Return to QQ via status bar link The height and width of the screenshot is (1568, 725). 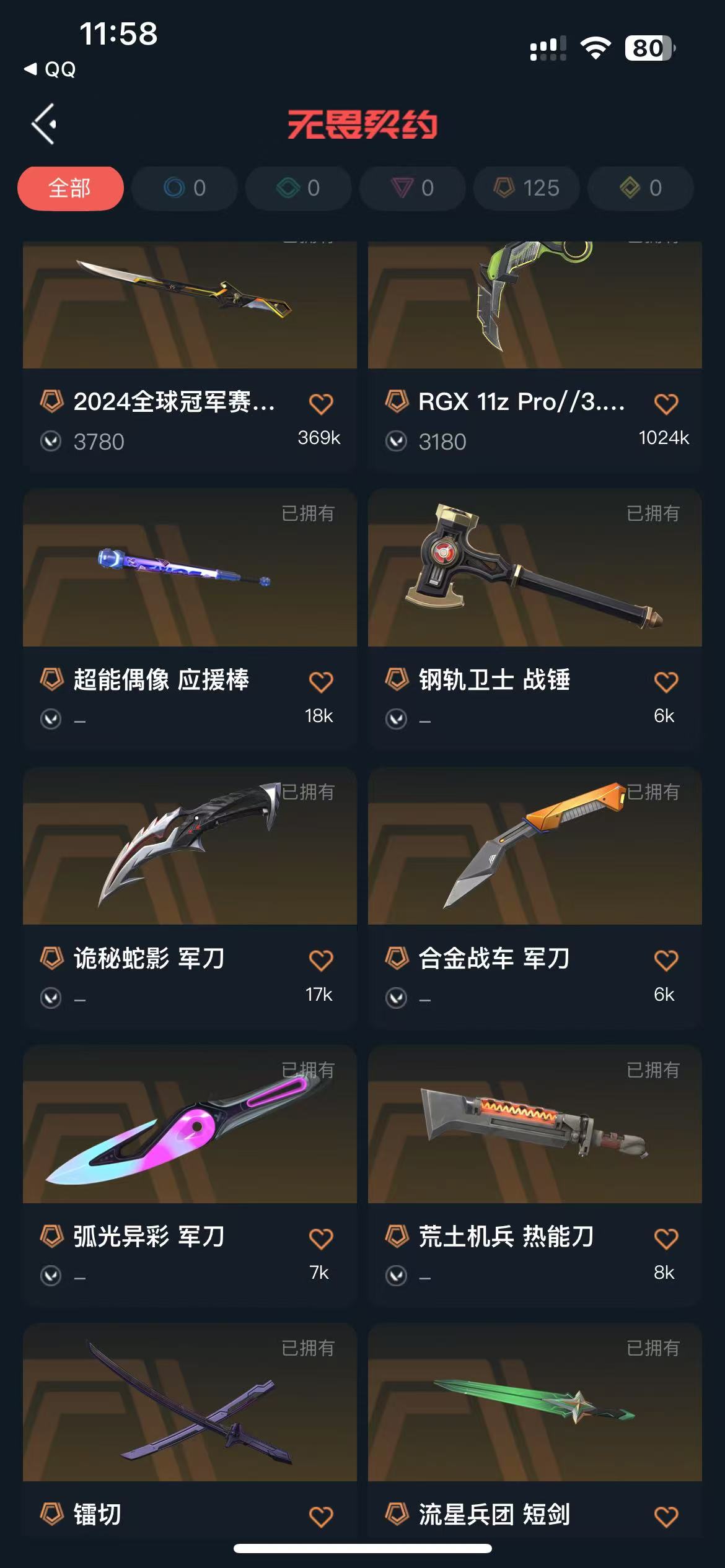point(50,69)
